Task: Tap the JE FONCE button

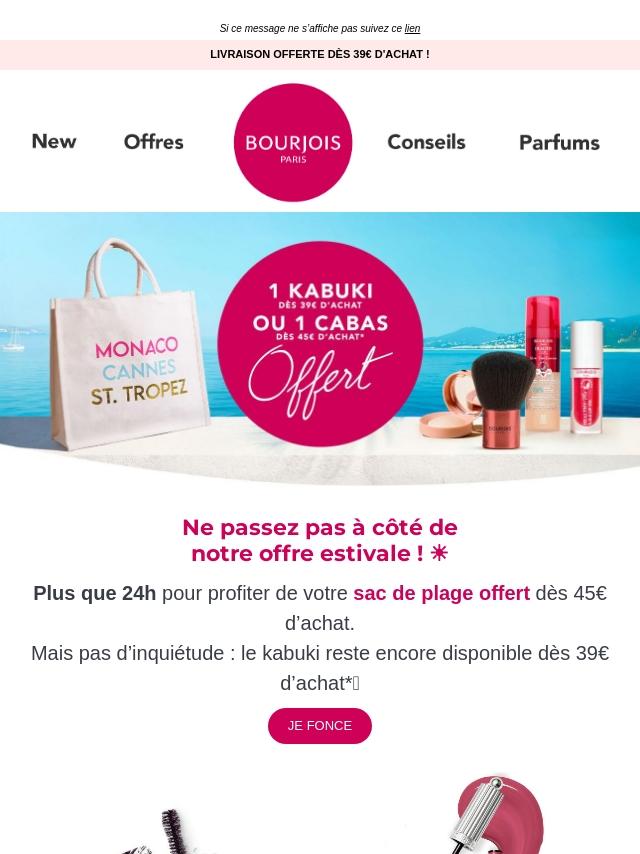Action: pos(320,726)
